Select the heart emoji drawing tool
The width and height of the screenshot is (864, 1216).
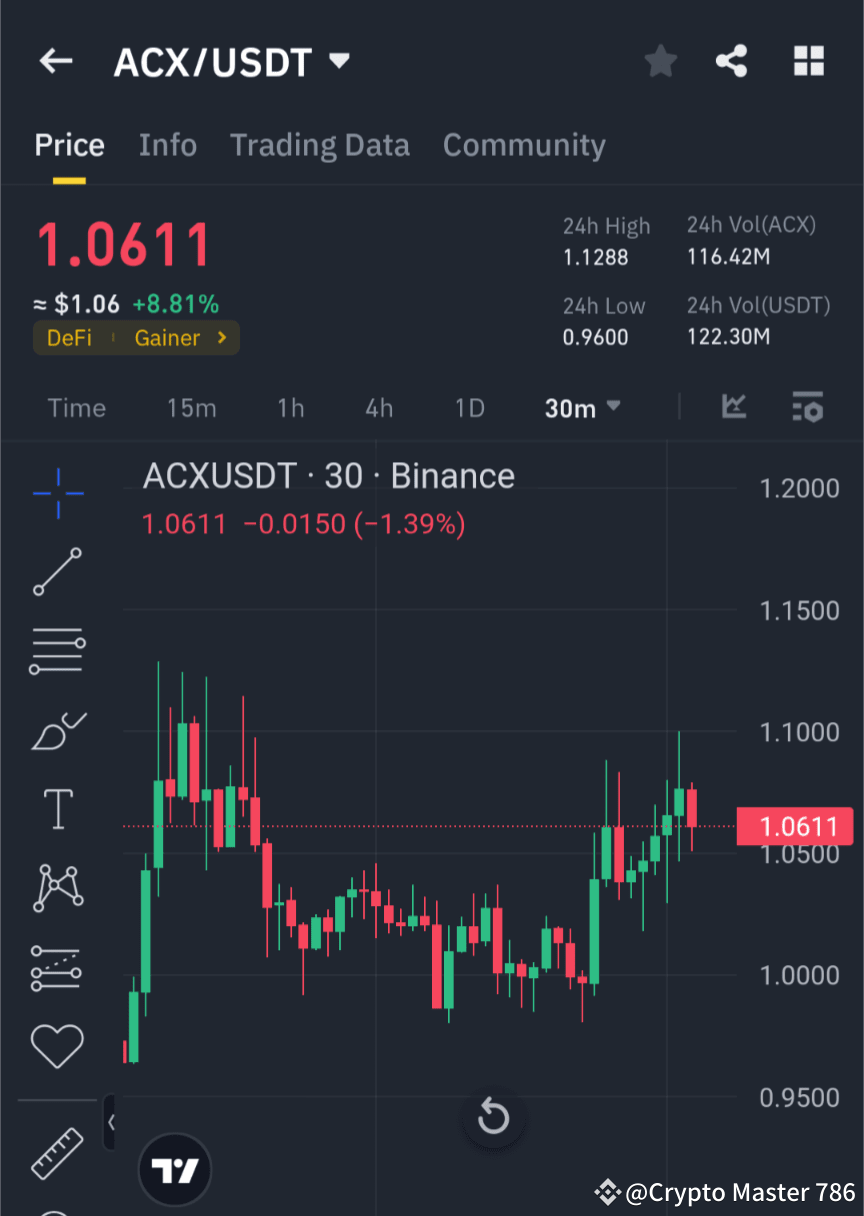57,1044
